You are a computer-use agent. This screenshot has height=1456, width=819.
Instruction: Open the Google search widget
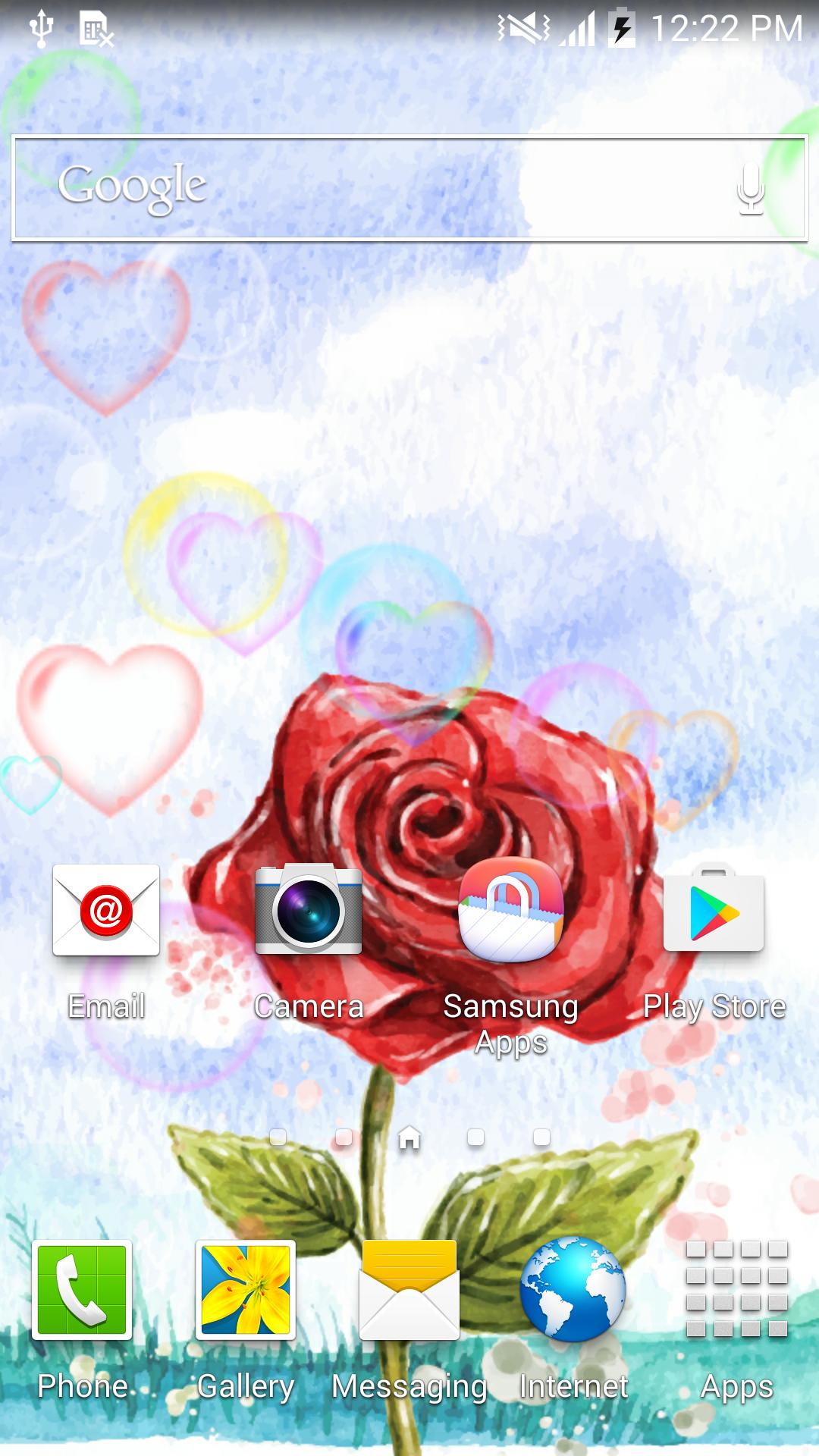[x=364, y=187]
